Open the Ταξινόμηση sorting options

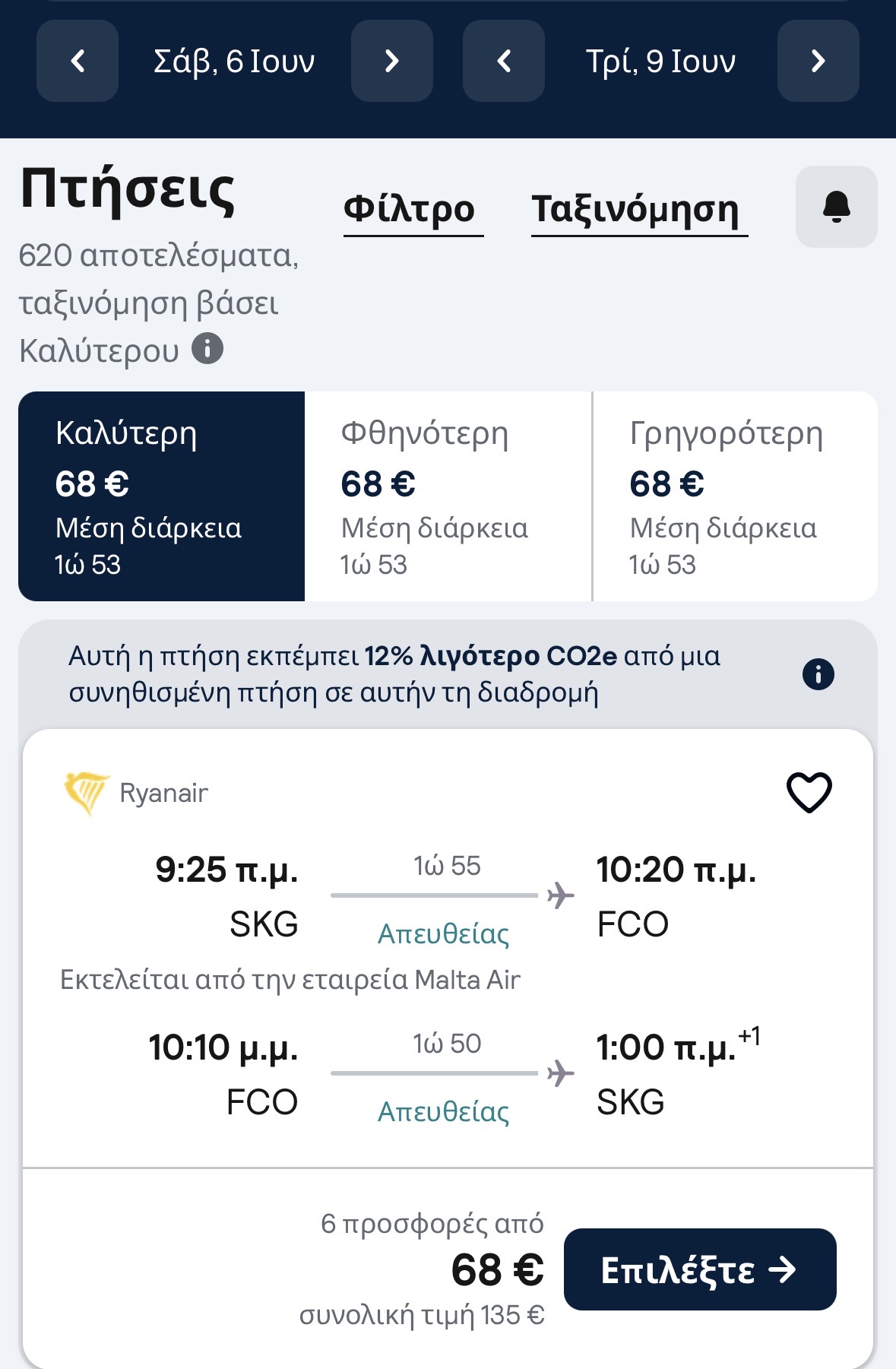pos(638,210)
